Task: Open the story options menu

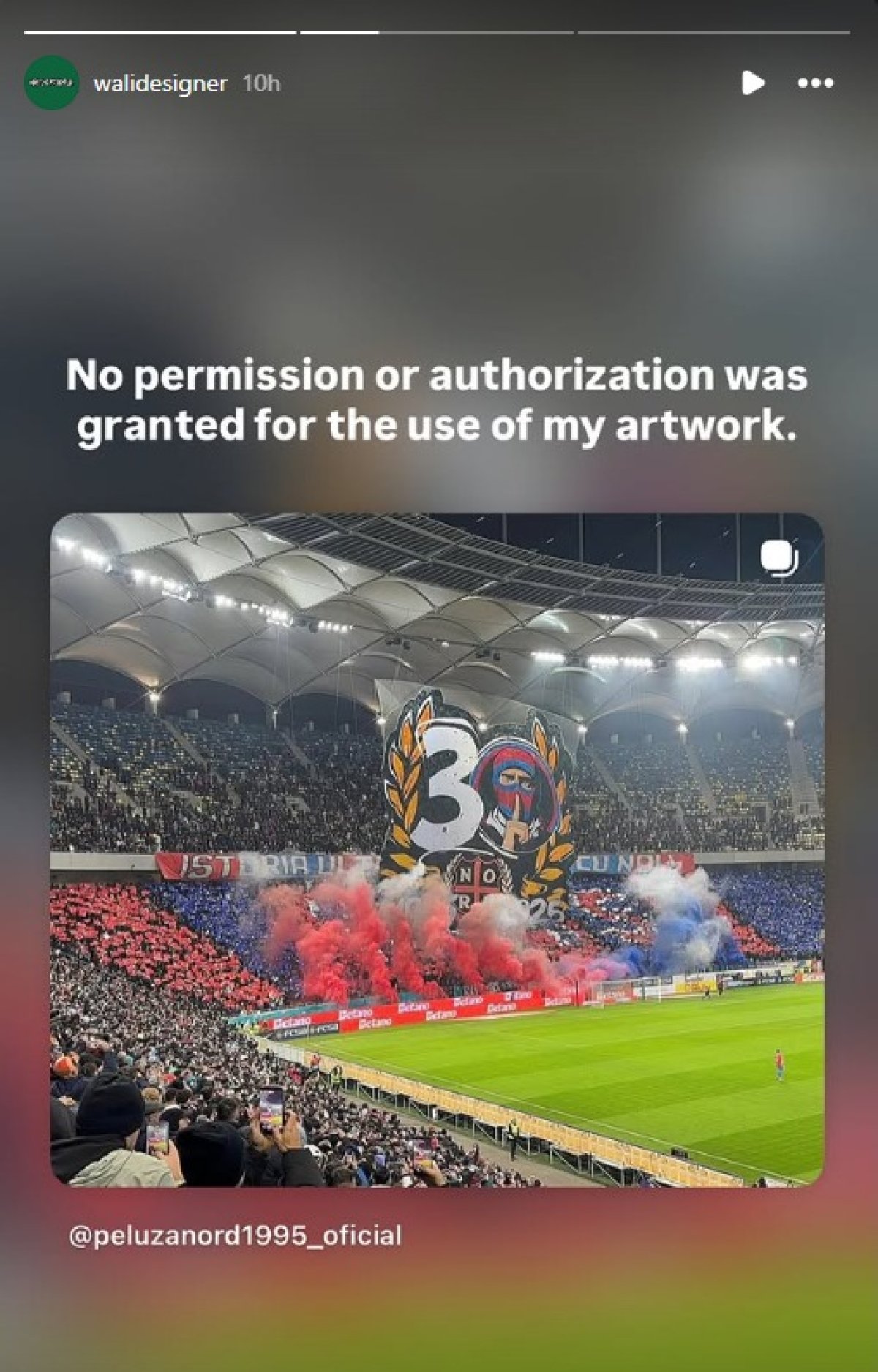Action: point(815,83)
